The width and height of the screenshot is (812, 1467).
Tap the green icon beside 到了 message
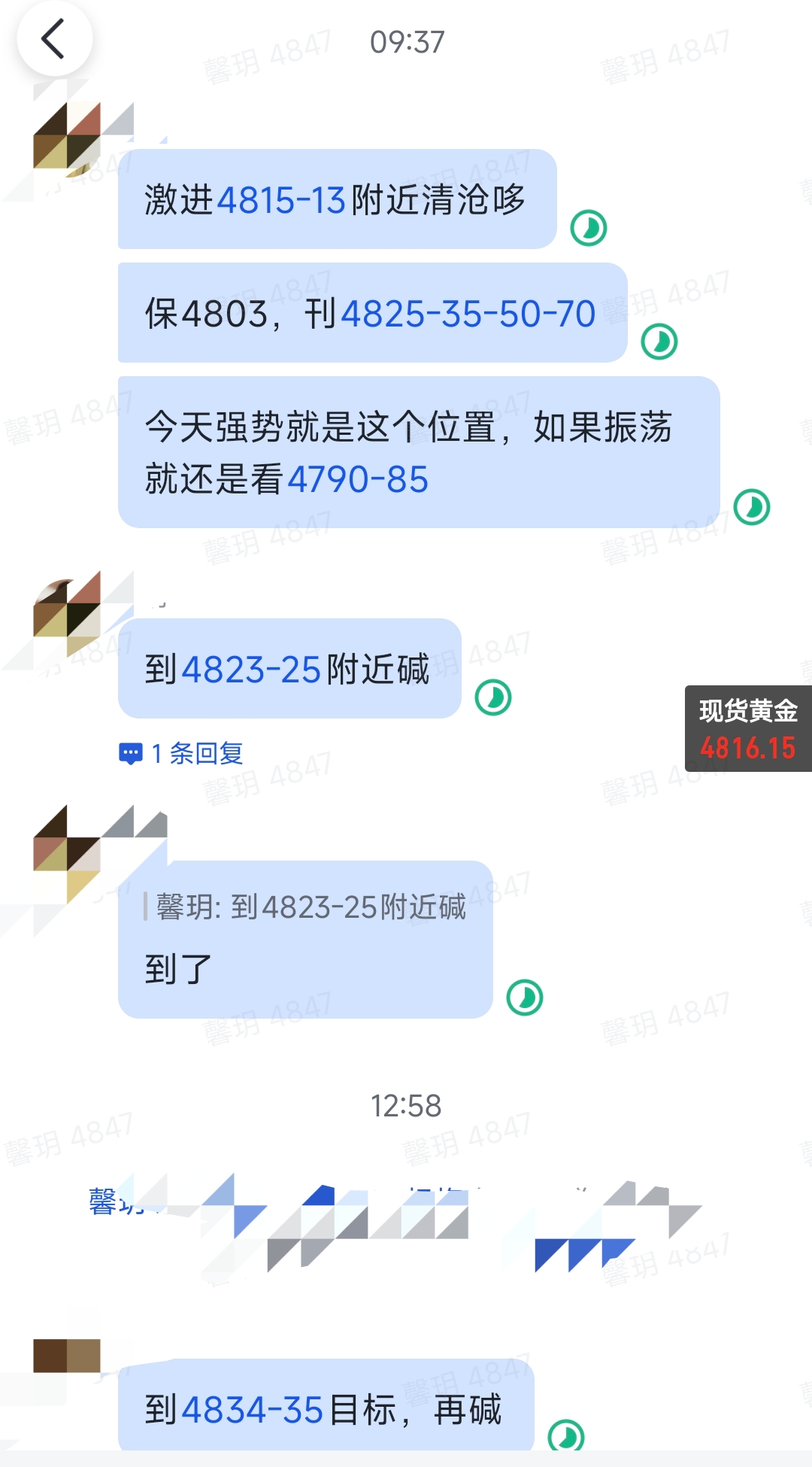(x=525, y=998)
